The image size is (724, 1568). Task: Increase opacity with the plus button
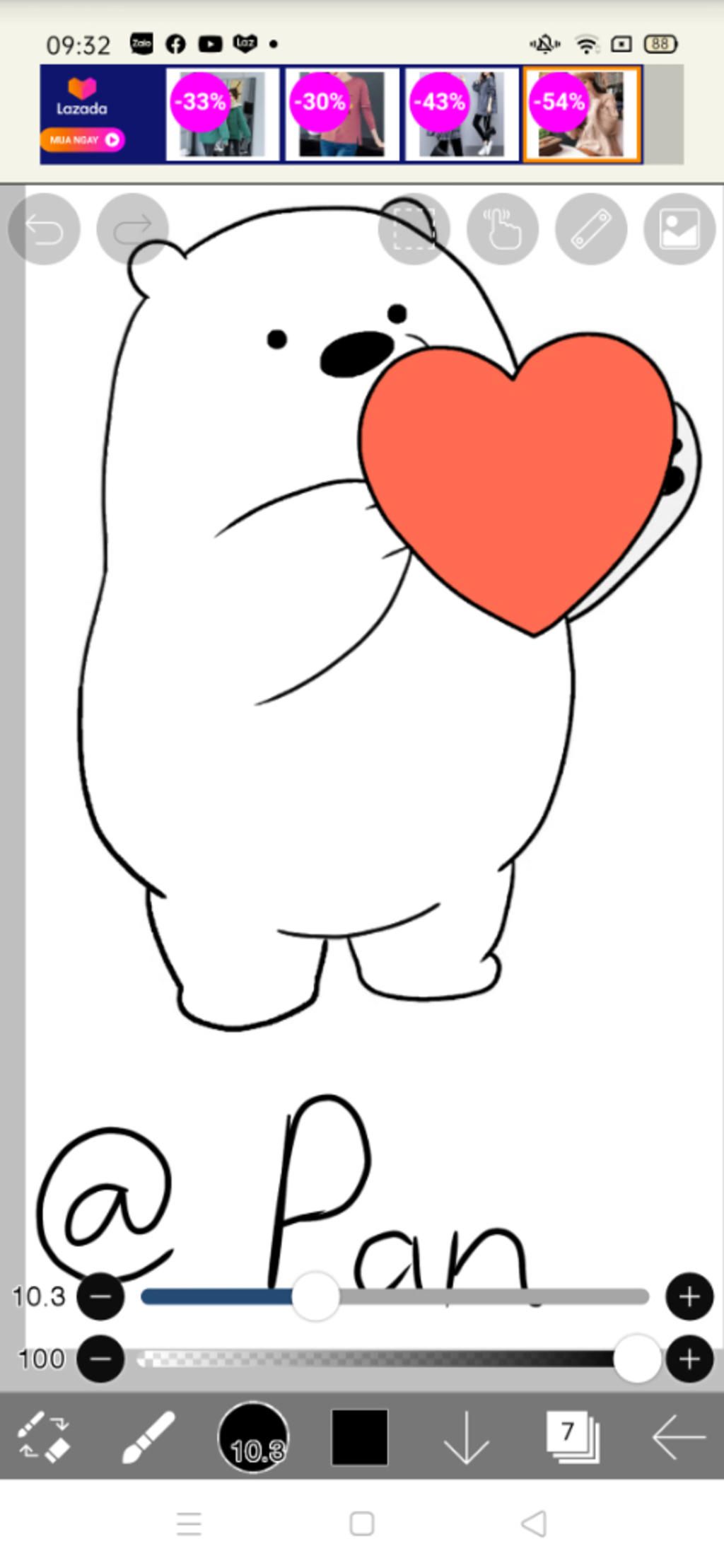689,1359
